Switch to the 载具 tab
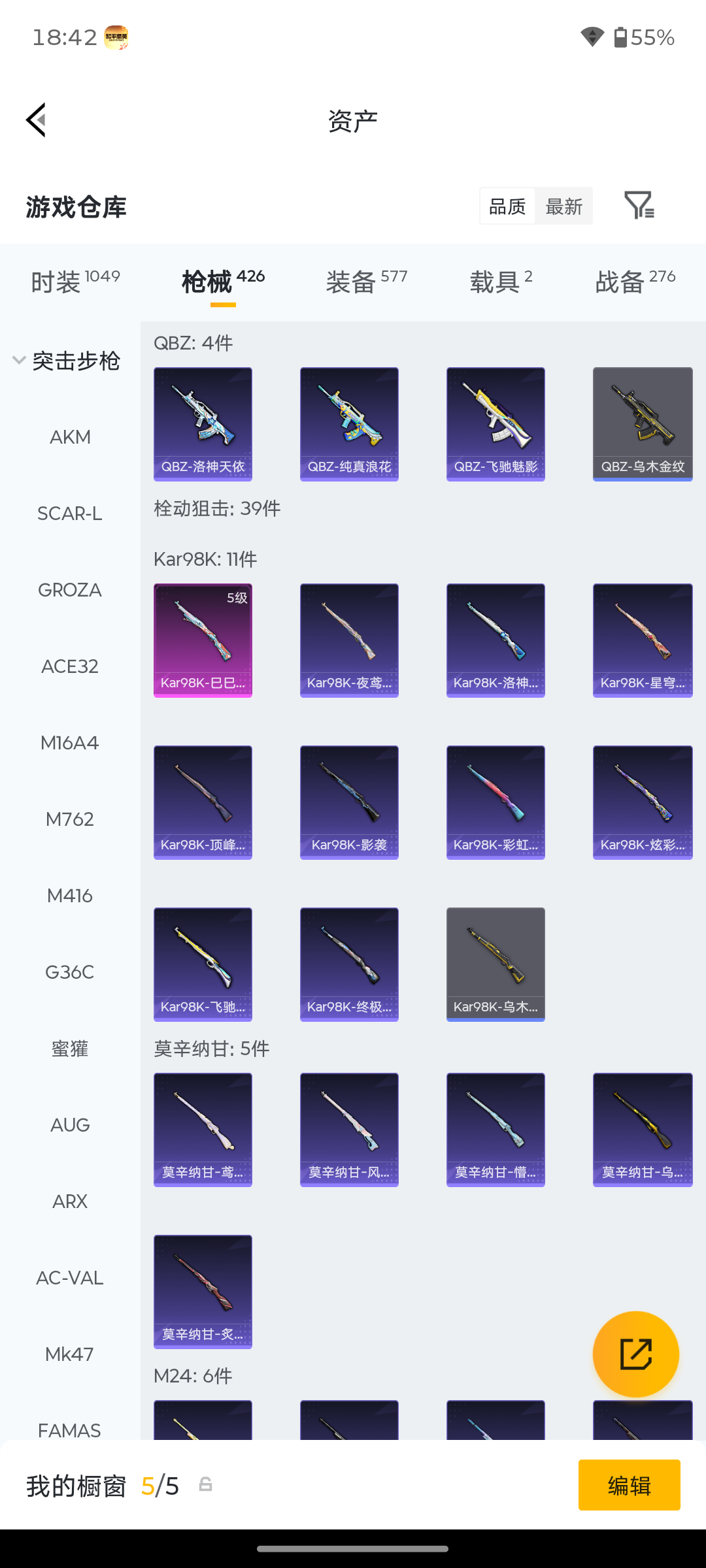This screenshot has width=706, height=1568. click(x=501, y=282)
